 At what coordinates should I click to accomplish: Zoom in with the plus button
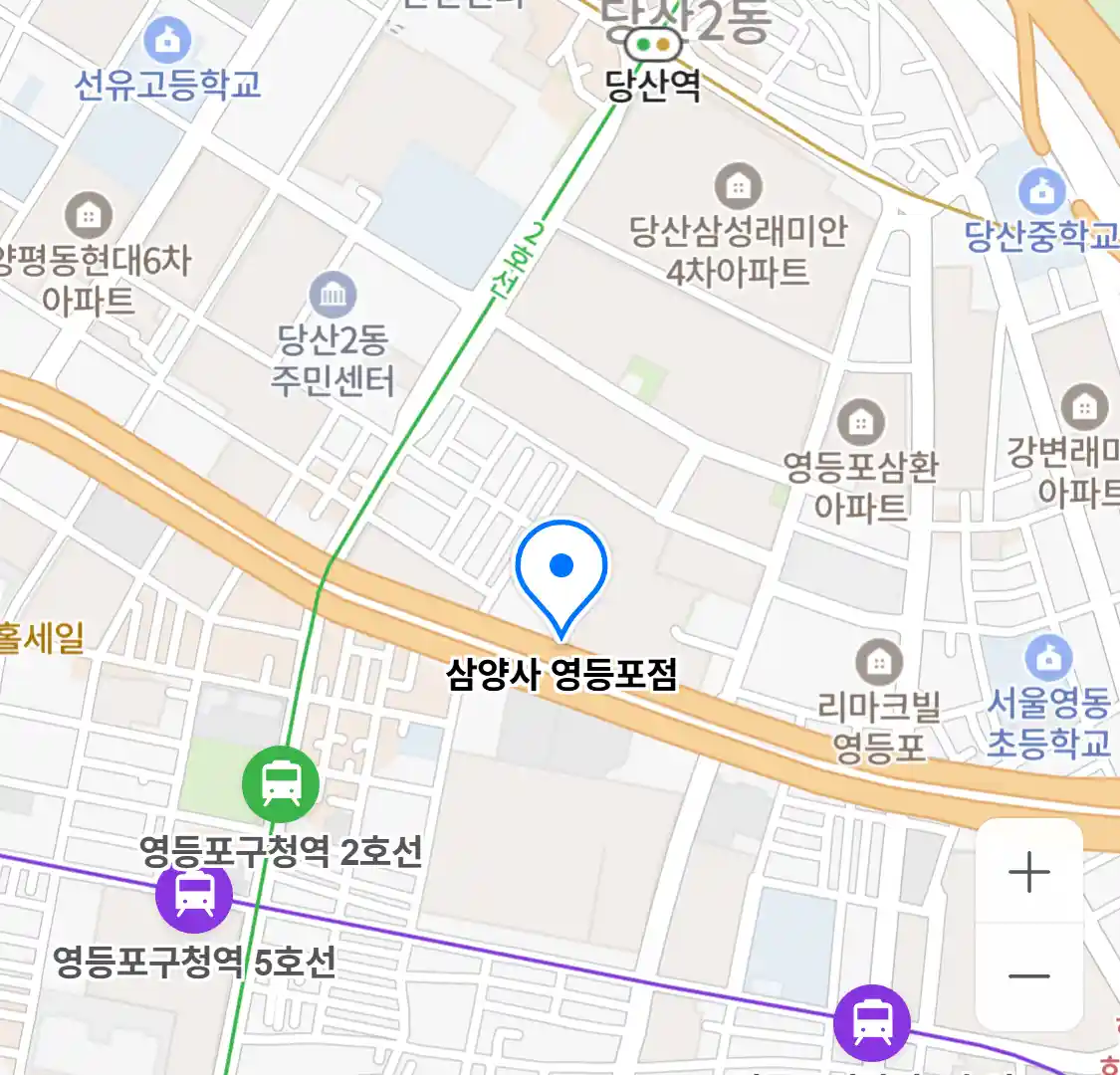click(1028, 873)
